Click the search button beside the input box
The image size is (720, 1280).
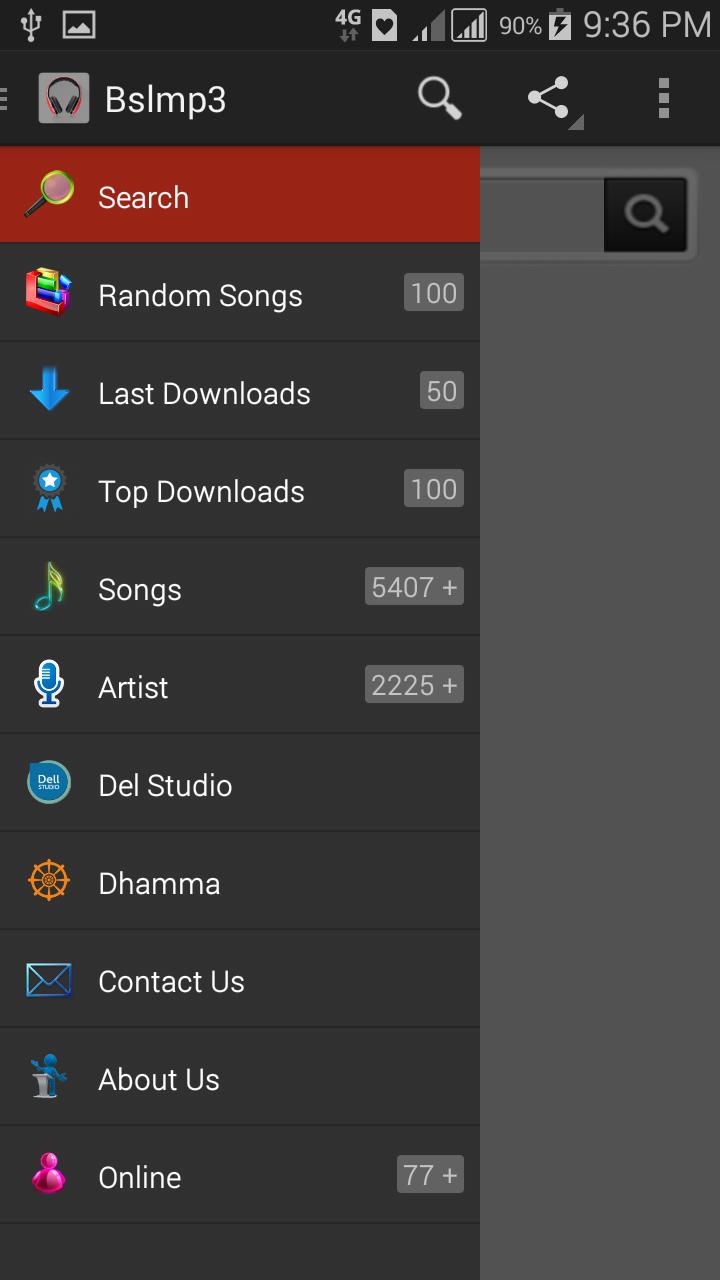pos(645,213)
